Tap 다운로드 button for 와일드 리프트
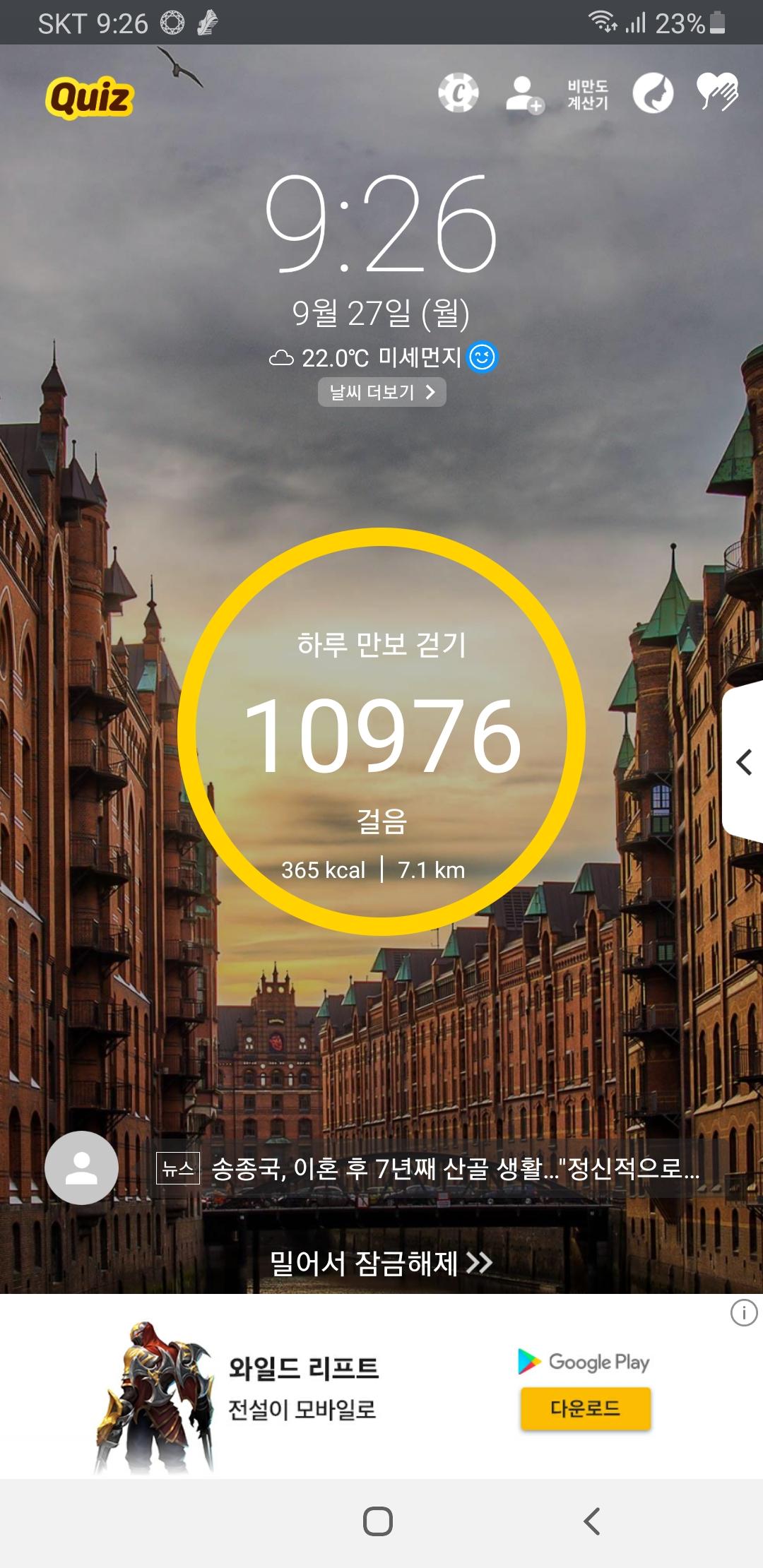 coord(585,1408)
